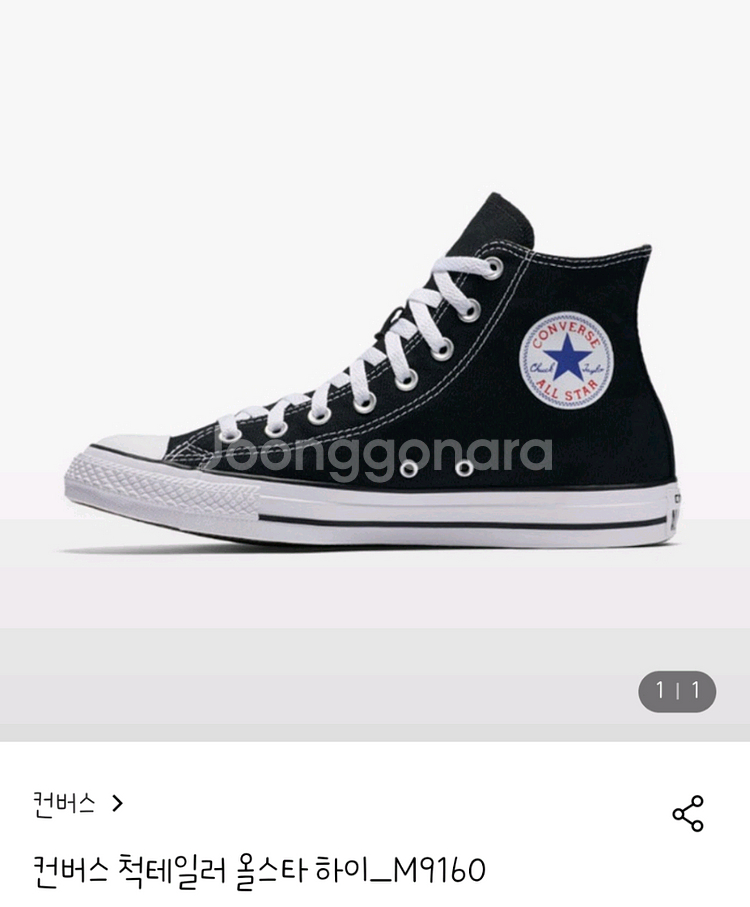Image resolution: width=750 pixels, height=907 pixels.
Task: Click the Converse All Star logo patch
Action: click(564, 360)
